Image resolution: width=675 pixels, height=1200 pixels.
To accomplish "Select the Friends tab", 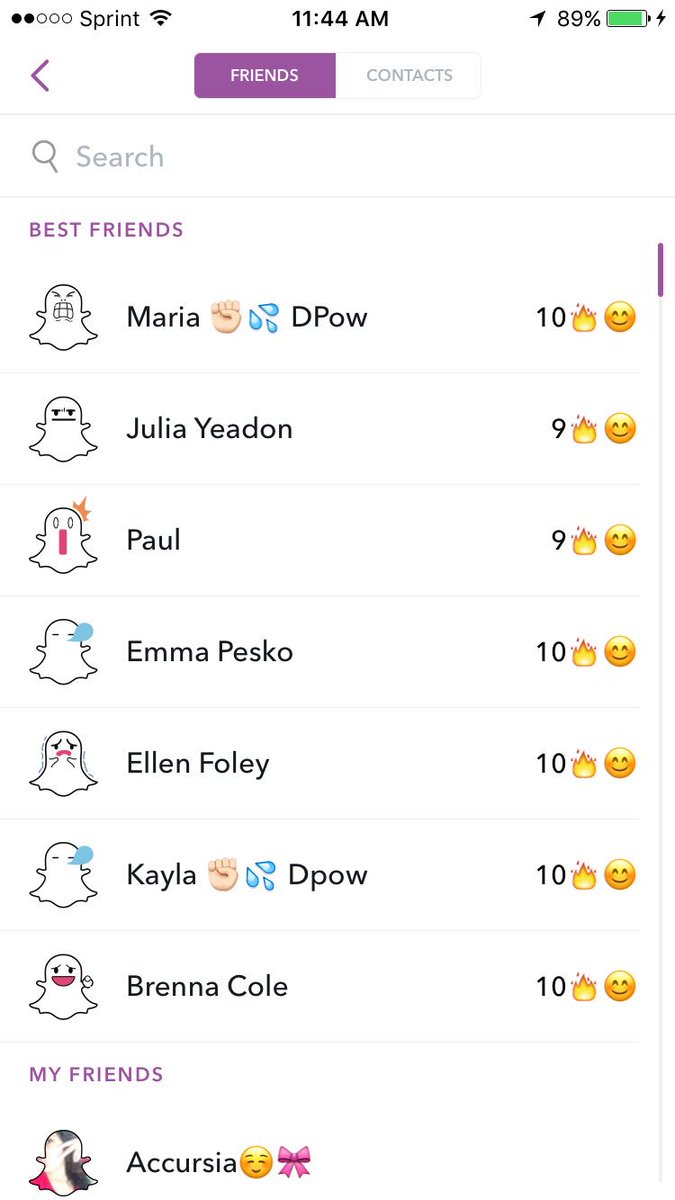I will pos(265,76).
